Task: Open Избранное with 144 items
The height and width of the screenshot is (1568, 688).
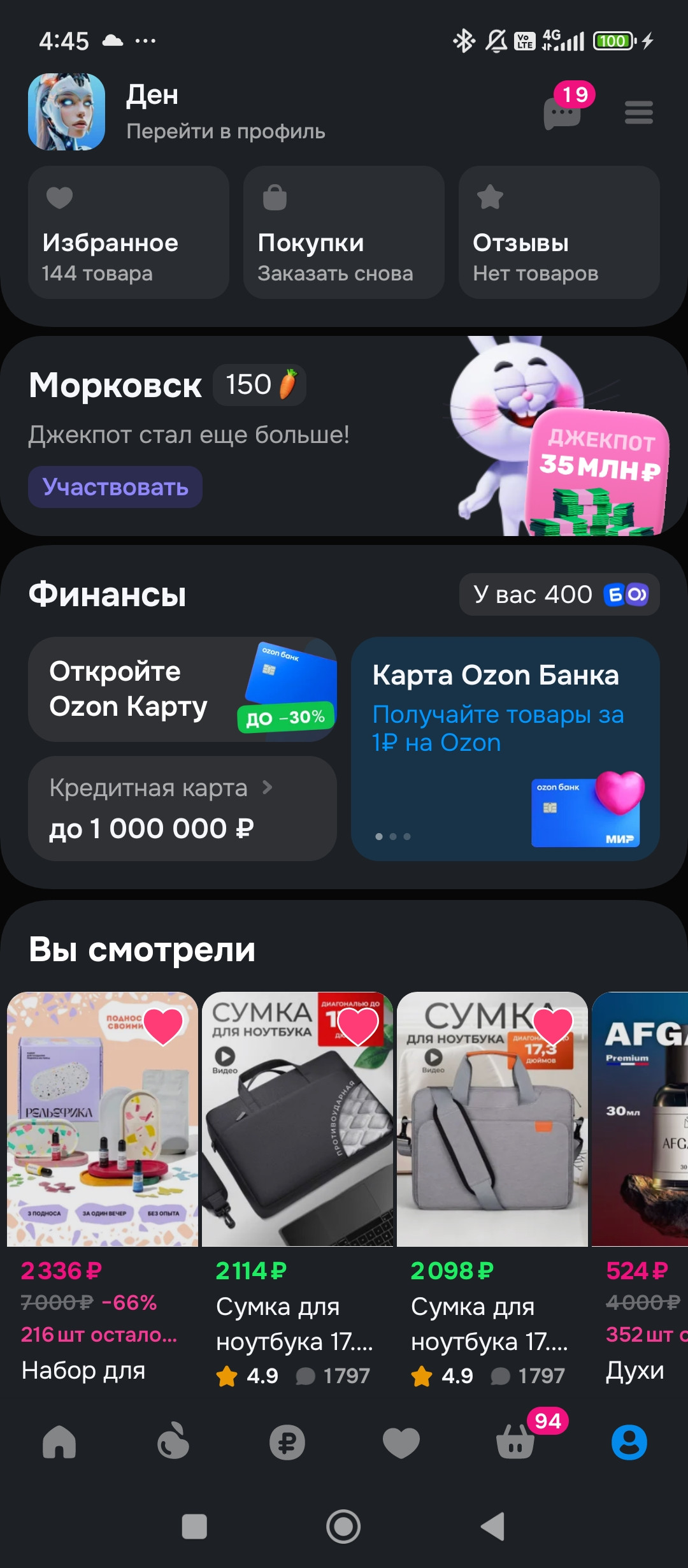Action: point(128,233)
